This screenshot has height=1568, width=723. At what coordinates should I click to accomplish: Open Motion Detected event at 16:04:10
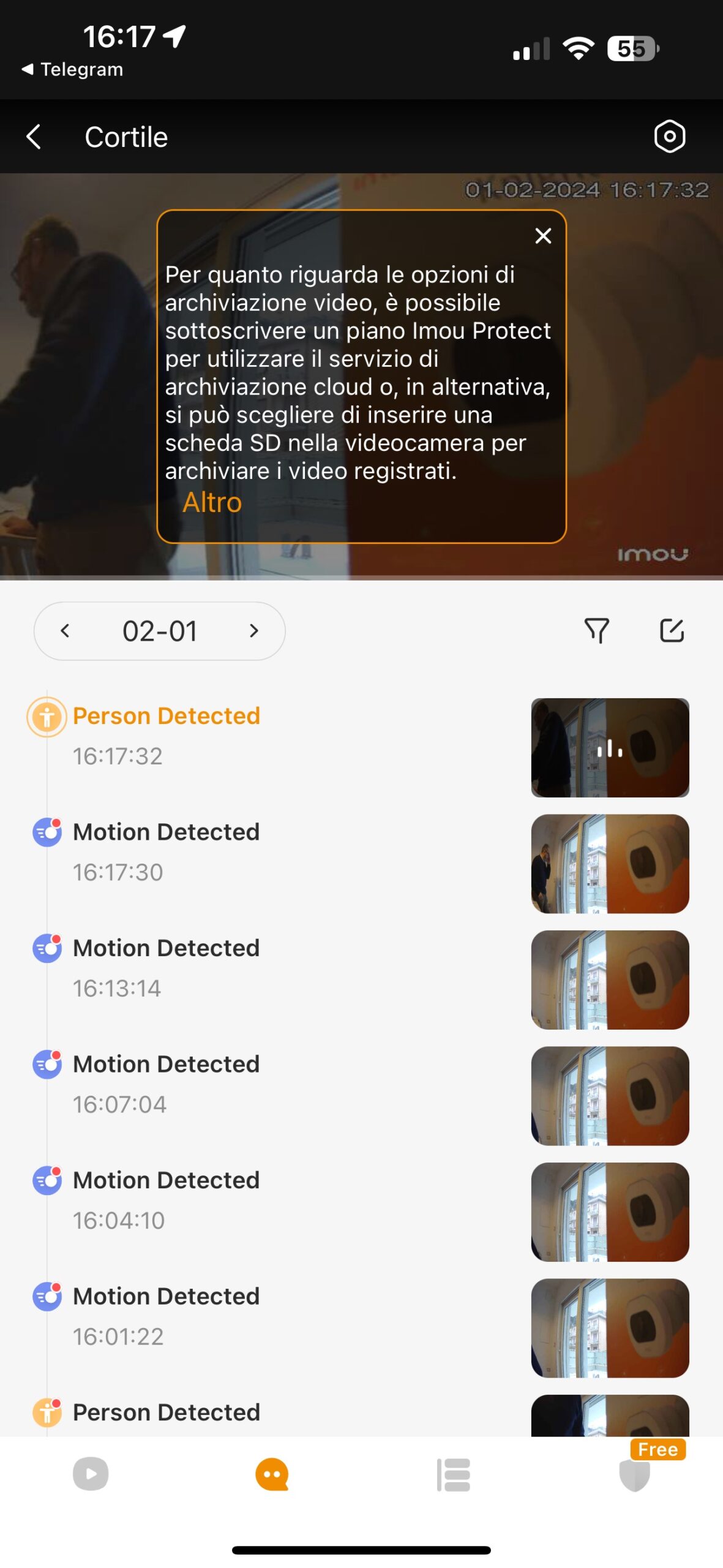point(167,1199)
